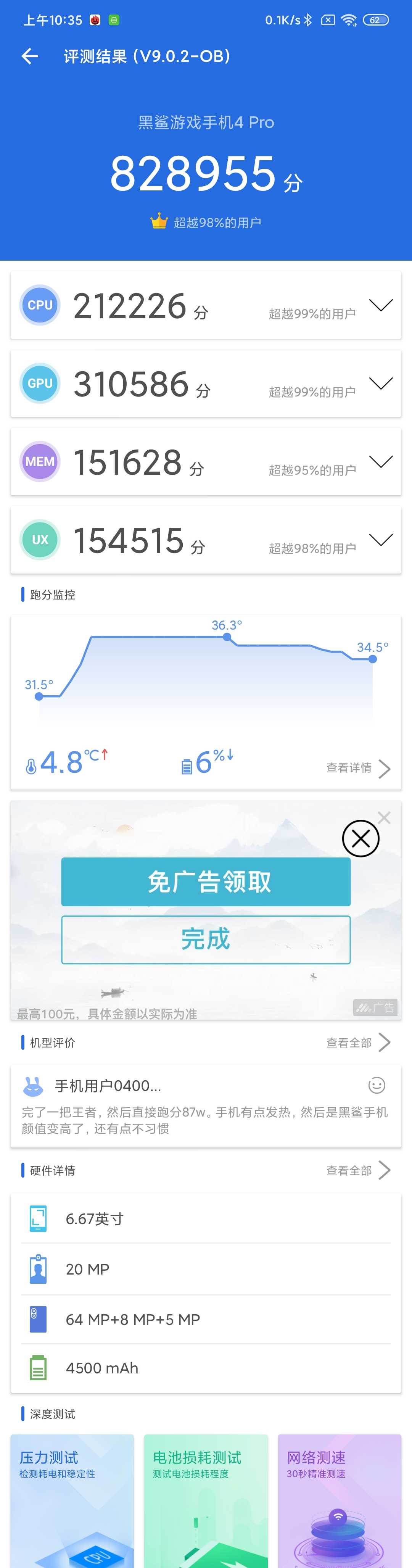Dismiss the banner with the gray X
This screenshot has width=412, height=1568.
[x=384, y=817]
